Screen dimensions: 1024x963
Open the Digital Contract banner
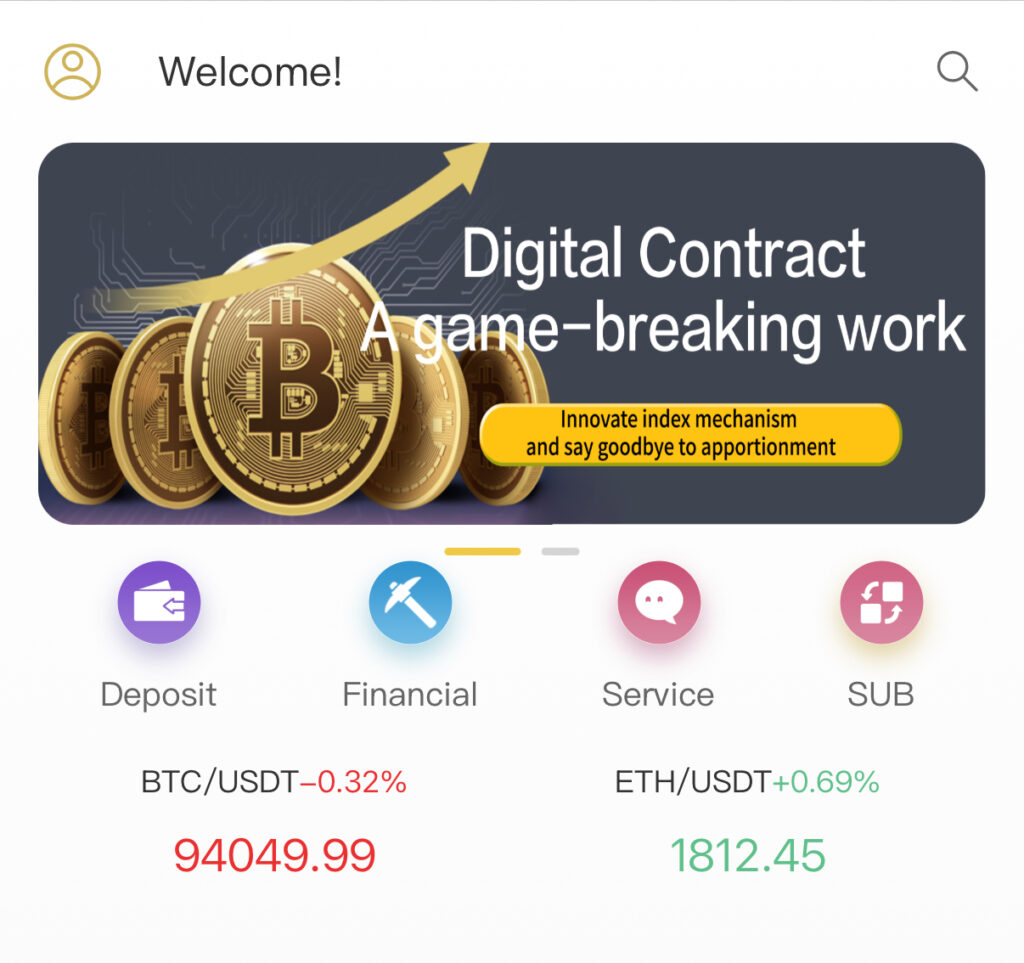coord(511,333)
